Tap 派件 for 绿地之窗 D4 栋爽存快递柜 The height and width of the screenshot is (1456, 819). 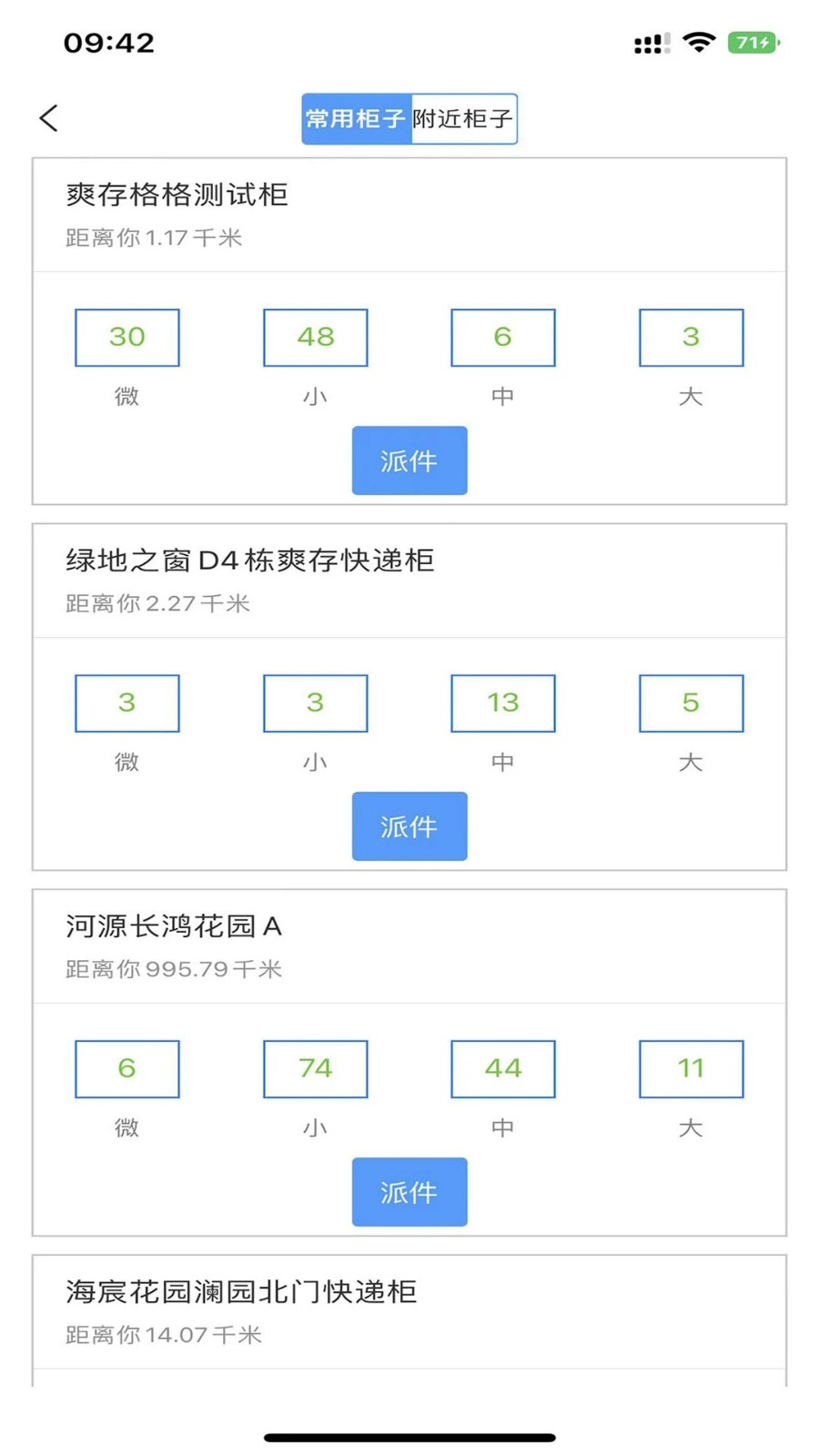[x=409, y=826]
